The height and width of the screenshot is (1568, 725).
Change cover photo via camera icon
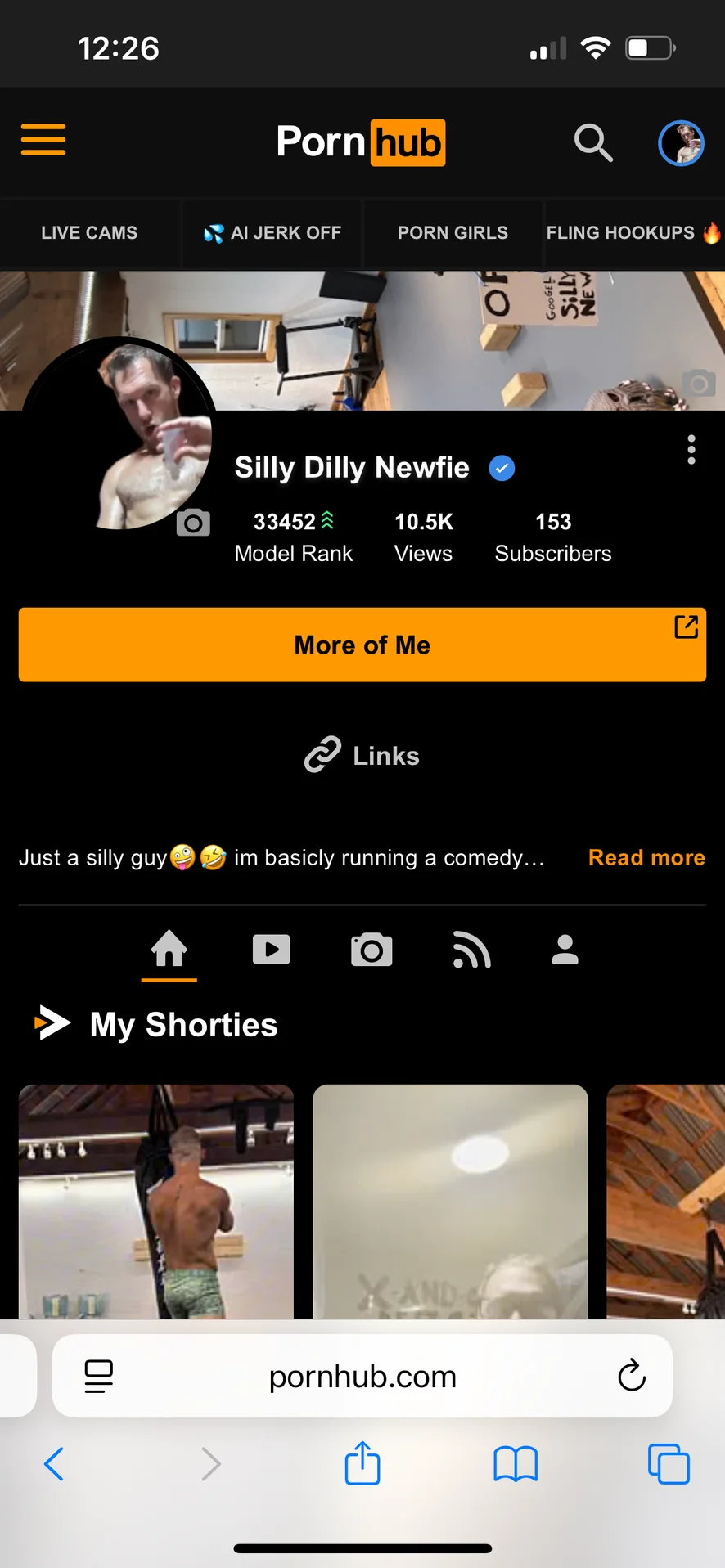(x=698, y=383)
